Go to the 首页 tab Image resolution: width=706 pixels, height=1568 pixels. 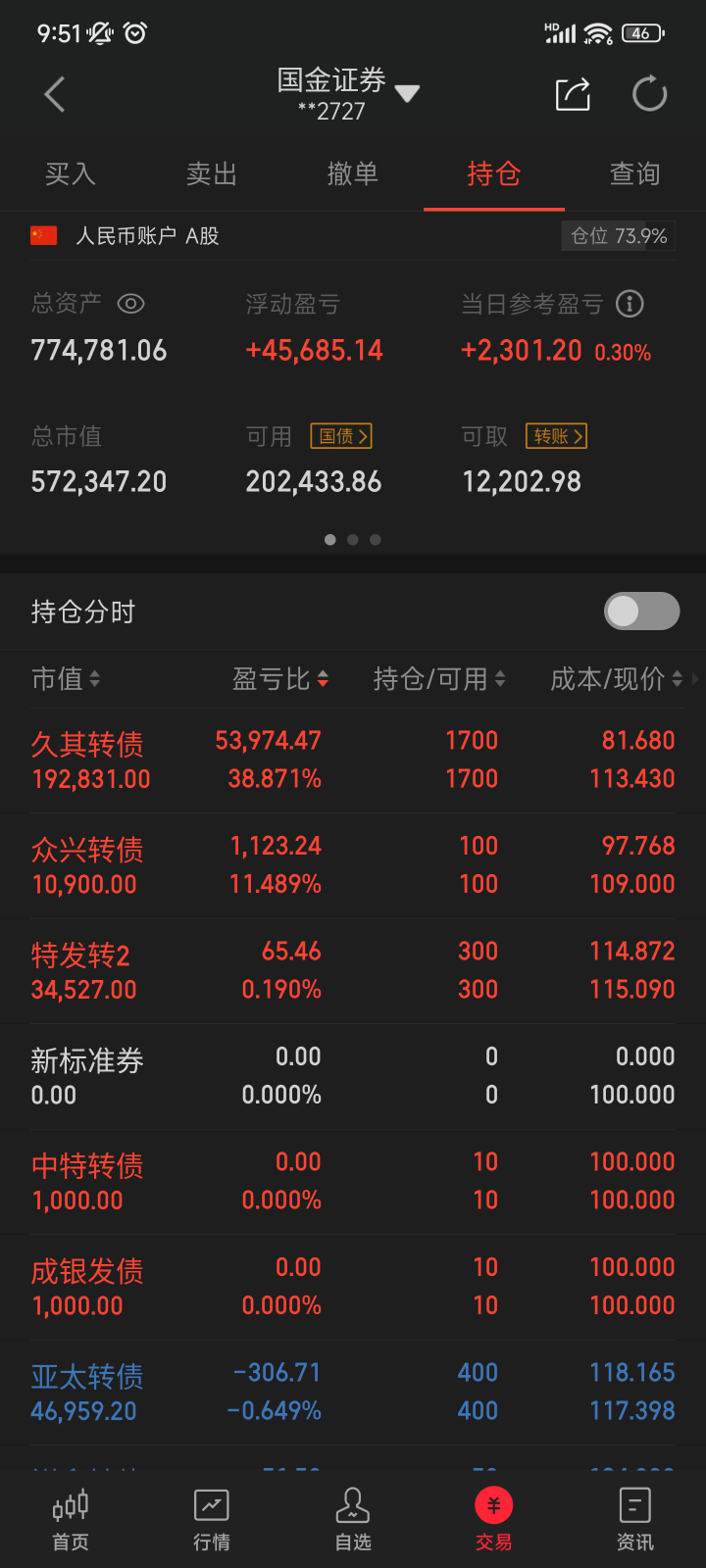[71, 1521]
